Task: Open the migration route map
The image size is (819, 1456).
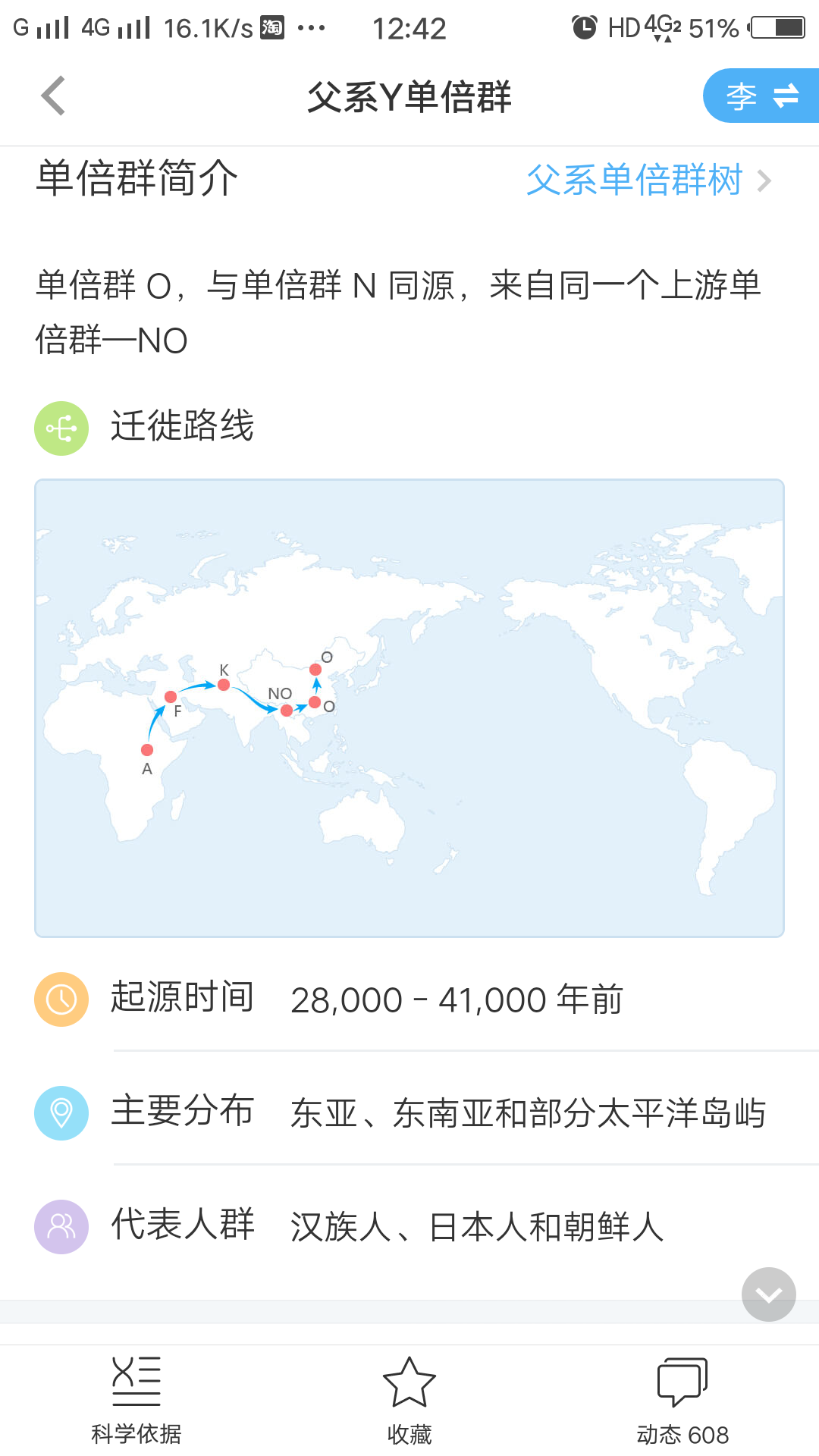Action: click(409, 708)
